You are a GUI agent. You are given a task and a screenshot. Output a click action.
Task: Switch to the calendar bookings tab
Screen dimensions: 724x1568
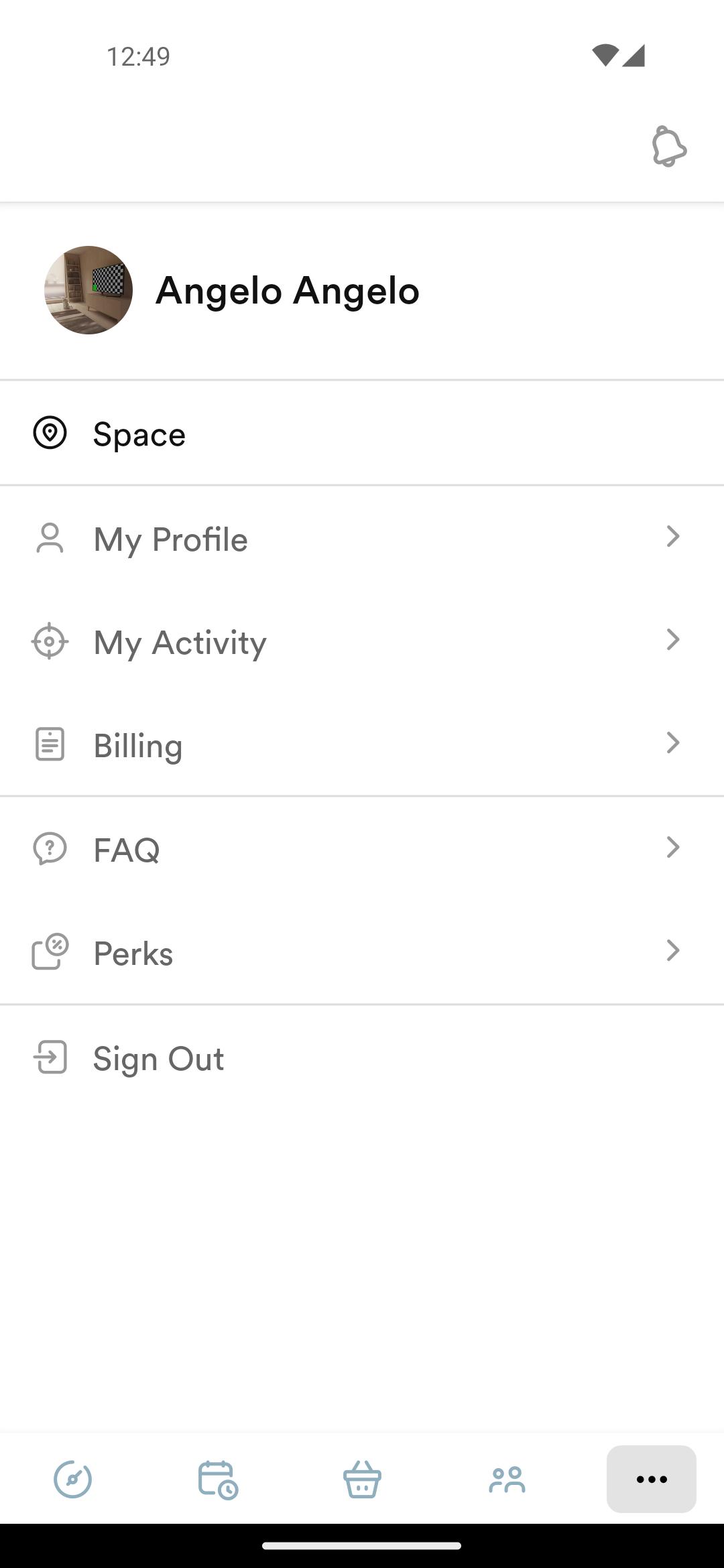point(217,1479)
